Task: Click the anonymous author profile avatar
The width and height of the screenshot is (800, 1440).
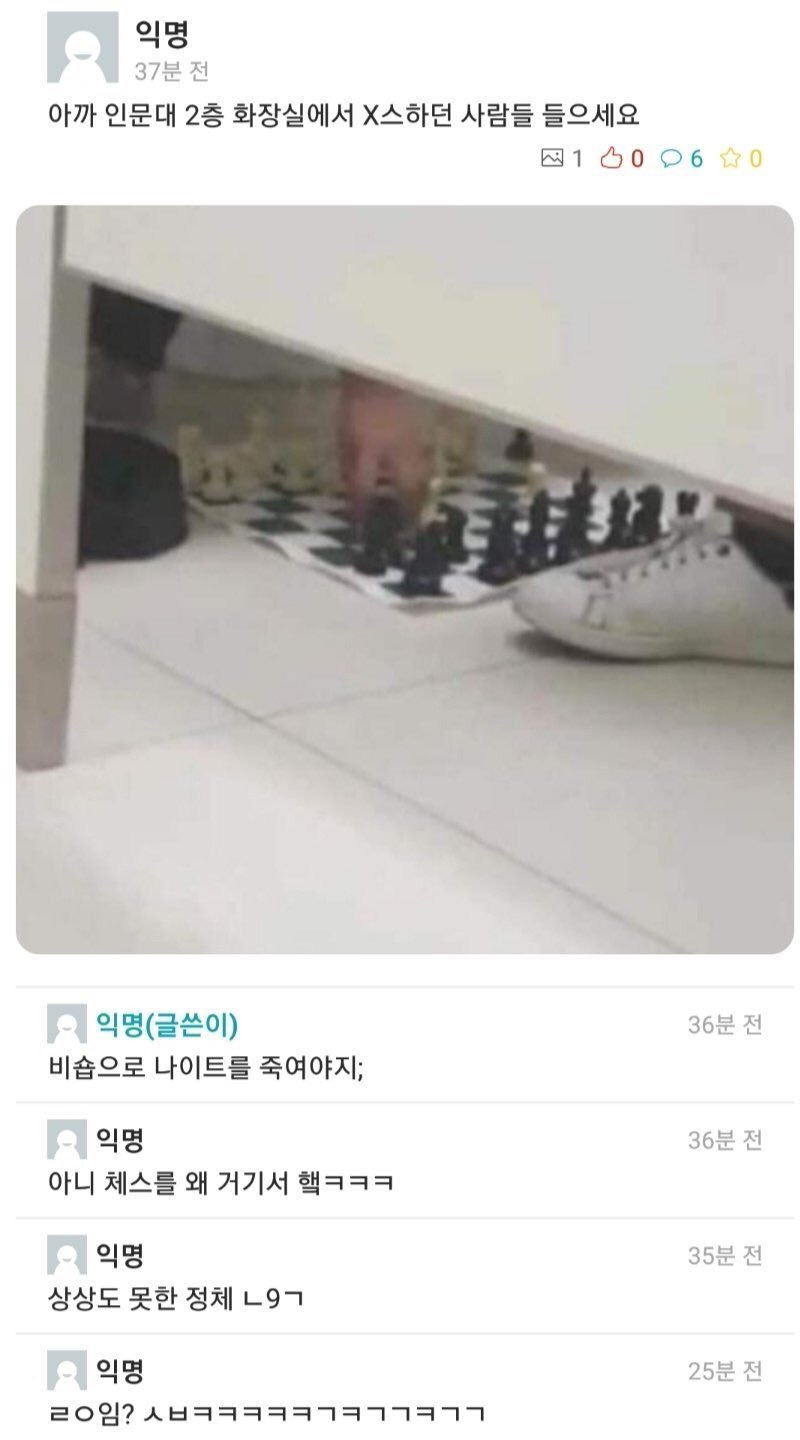Action: pyautogui.click(x=81, y=48)
